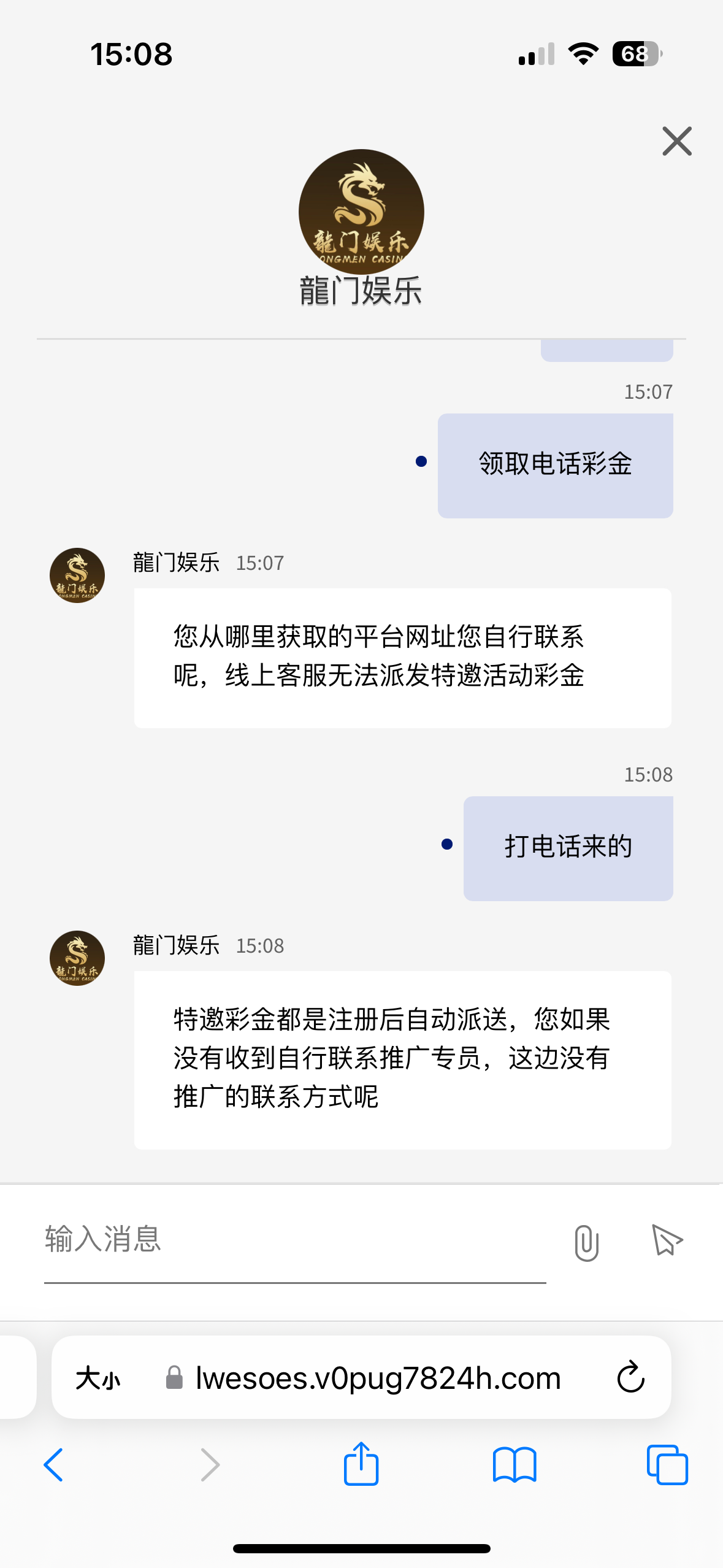
Task: Reload the page
Action: [x=630, y=1377]
